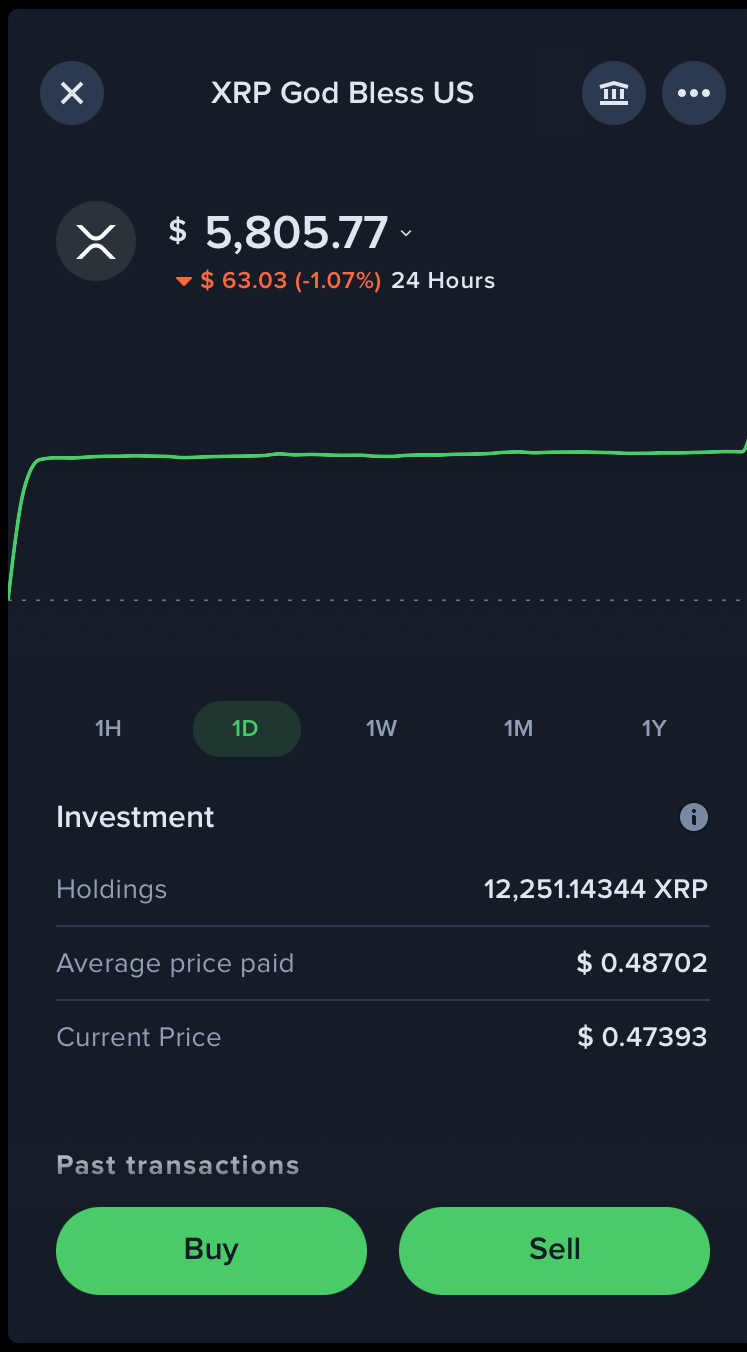The image size is (747, 1352).
Task: Tap the Buy button
Action: pos(212,1251)
